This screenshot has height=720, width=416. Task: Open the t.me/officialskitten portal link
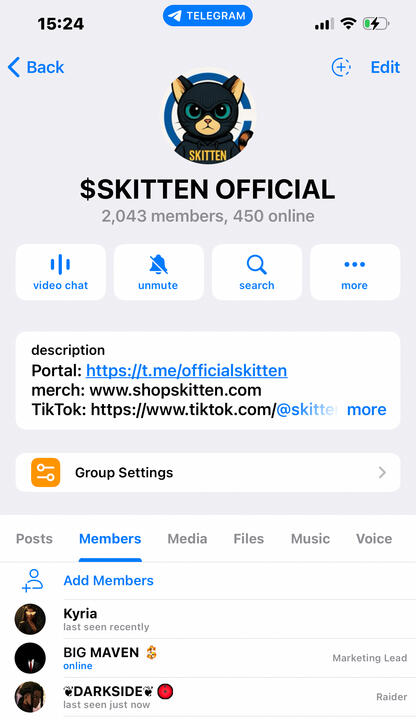pyautogui.click(x=186, y=371)
